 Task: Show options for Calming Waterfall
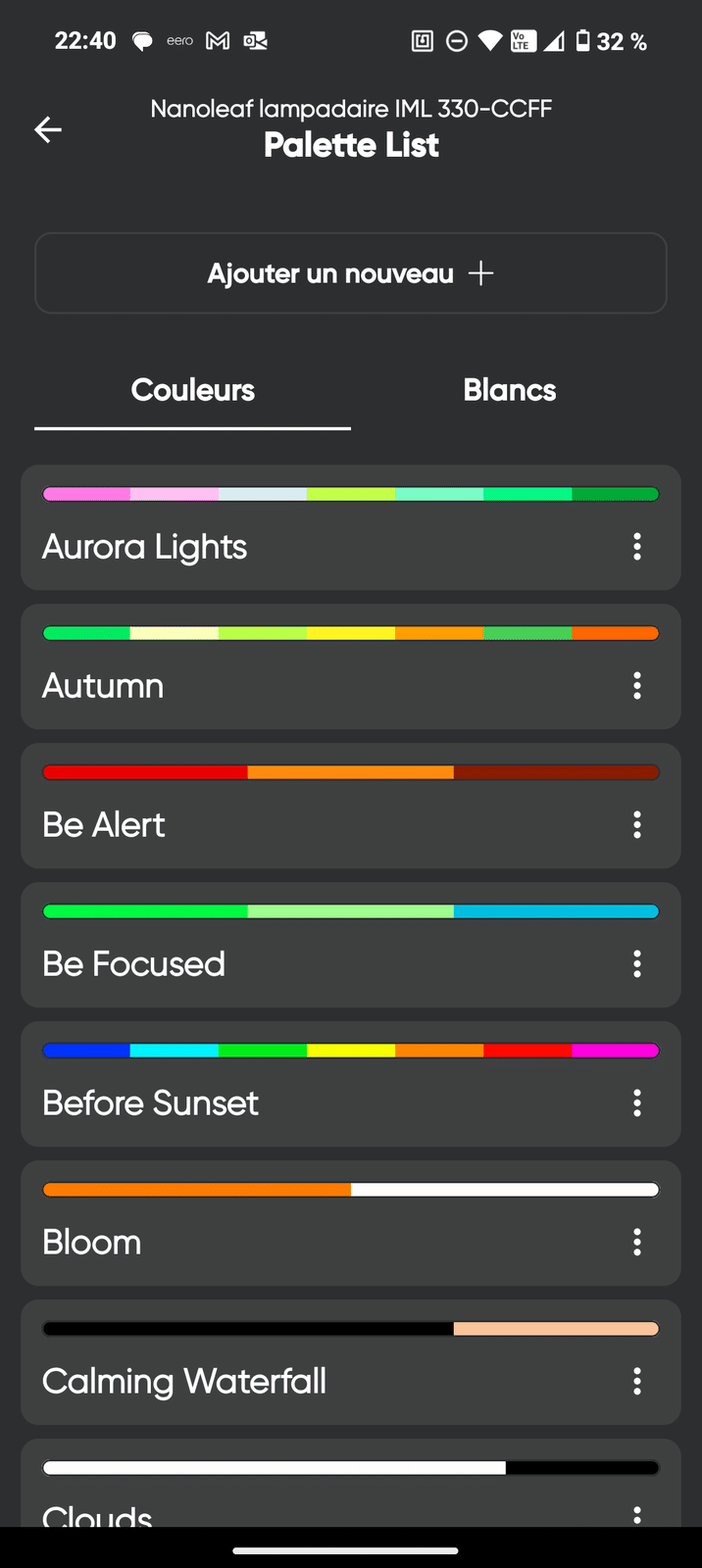click(637, 1382)
